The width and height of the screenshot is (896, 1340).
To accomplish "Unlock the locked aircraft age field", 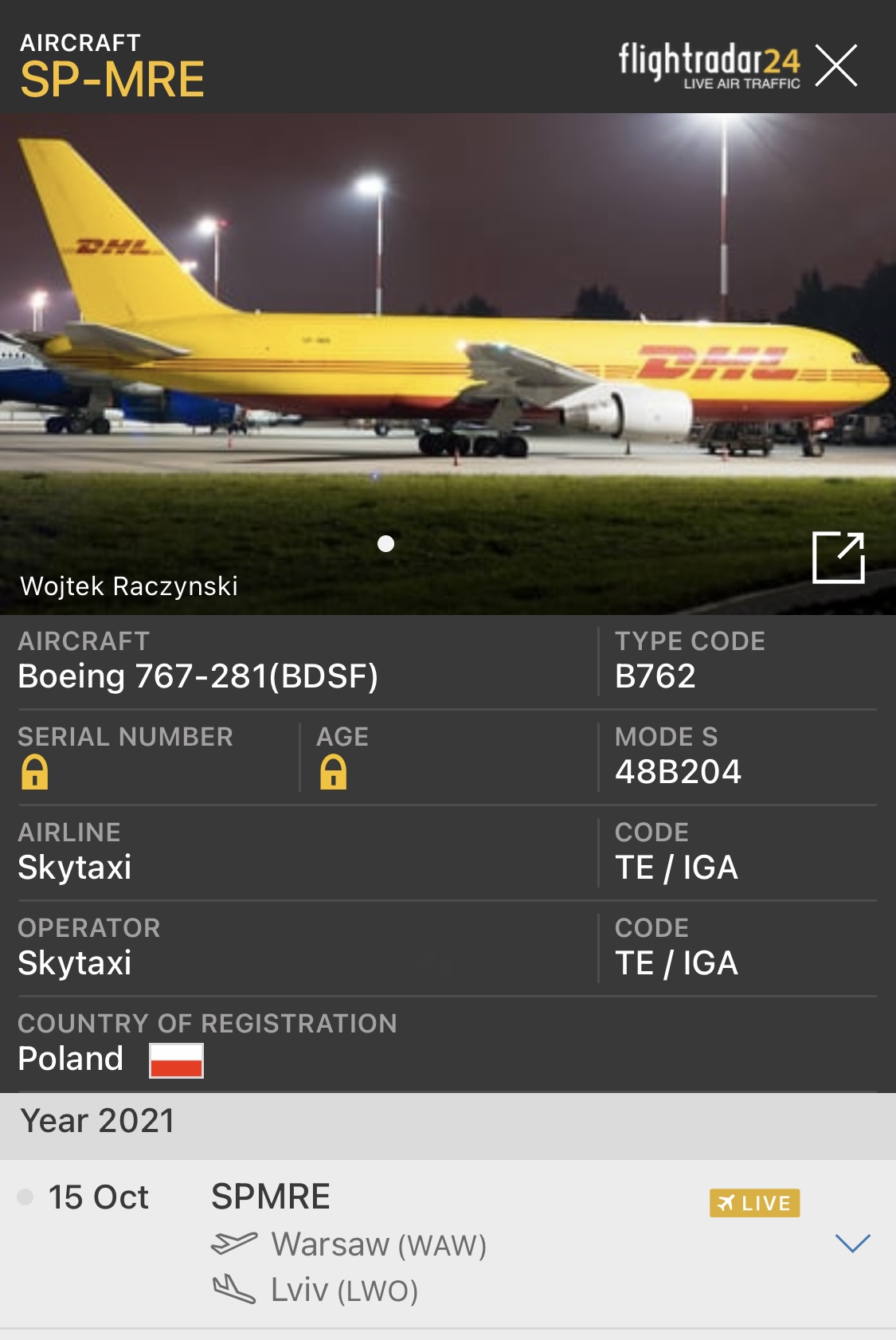I will point(333,773).
